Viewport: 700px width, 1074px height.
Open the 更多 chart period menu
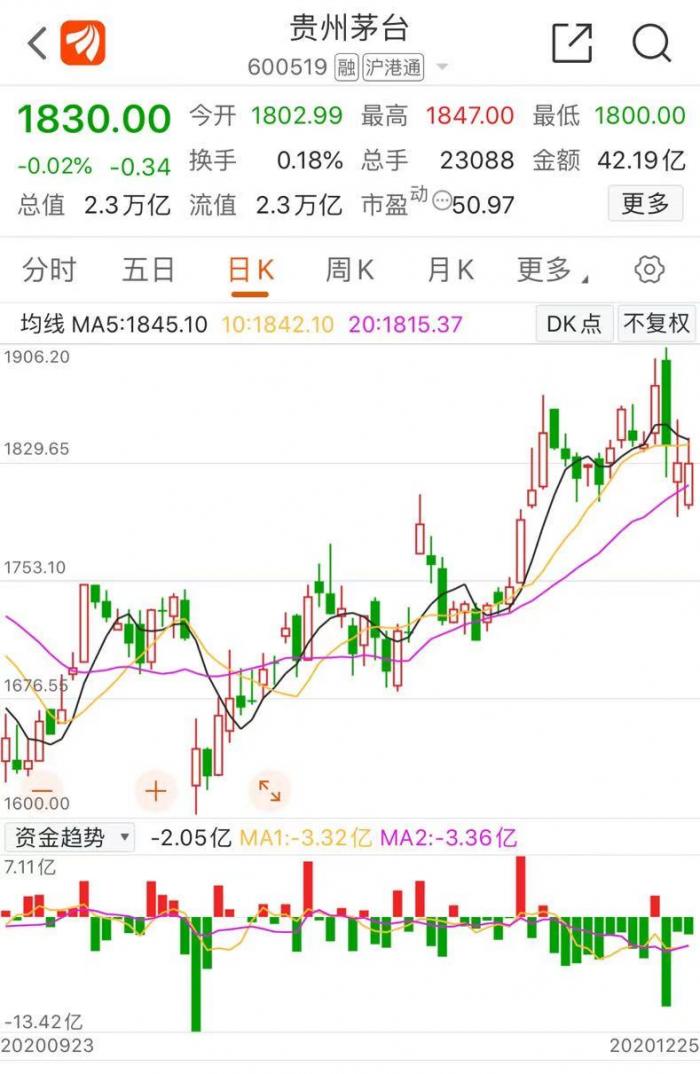pyautogui.click(x=549, y=270)
